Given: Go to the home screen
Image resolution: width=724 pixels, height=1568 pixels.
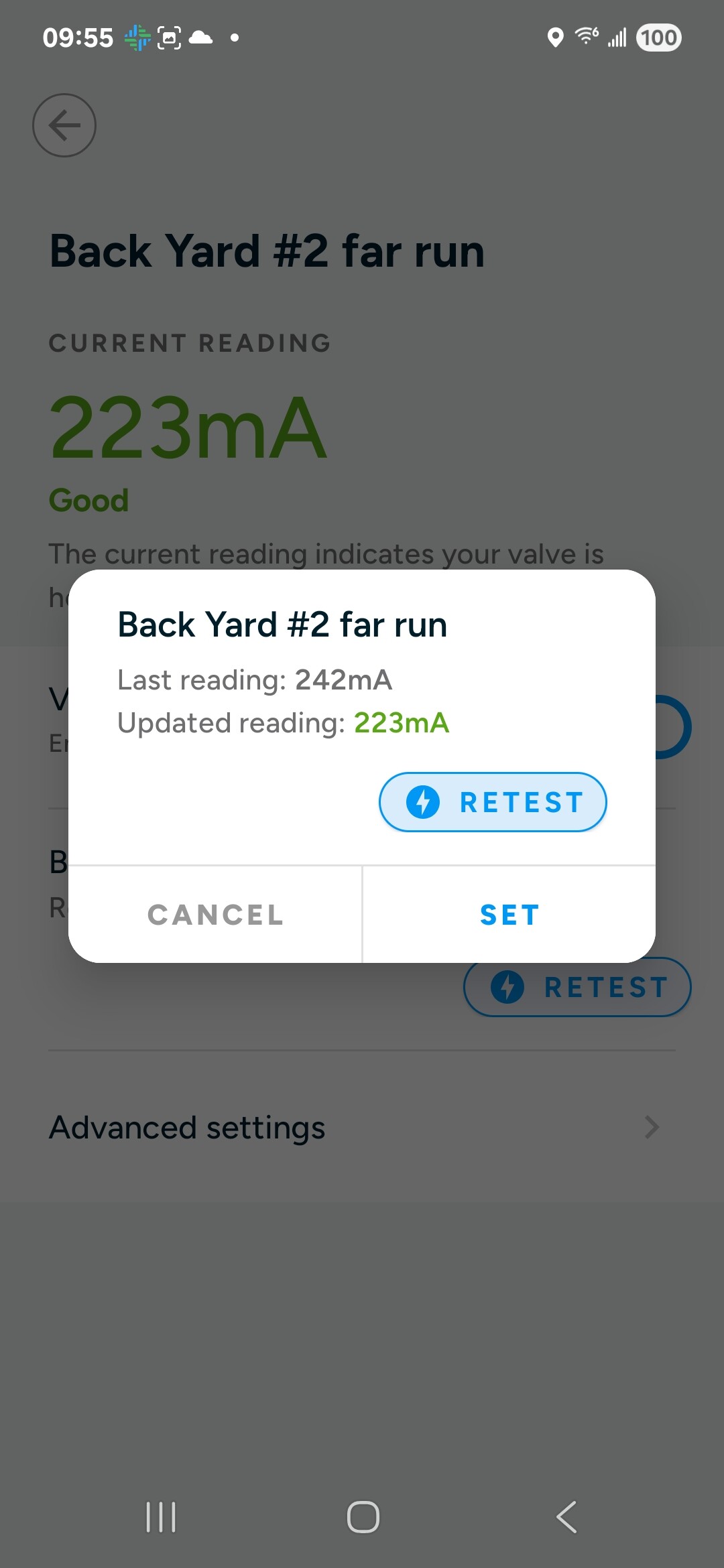Looking at the screenshot, I should click(x=363, y=1517).
